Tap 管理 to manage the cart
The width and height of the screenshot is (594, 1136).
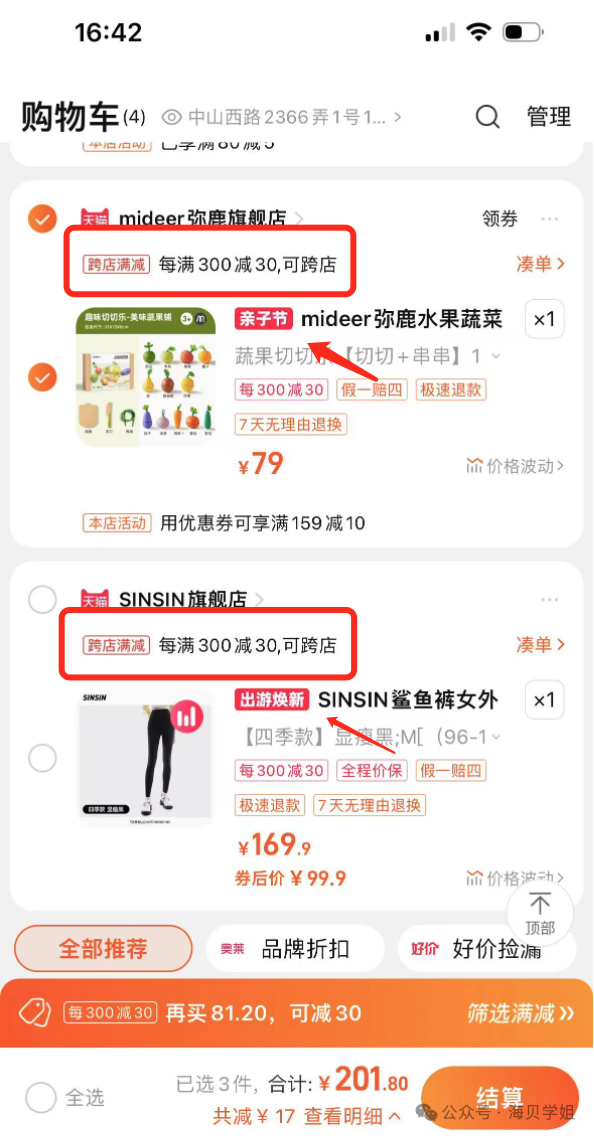point(549,116)
